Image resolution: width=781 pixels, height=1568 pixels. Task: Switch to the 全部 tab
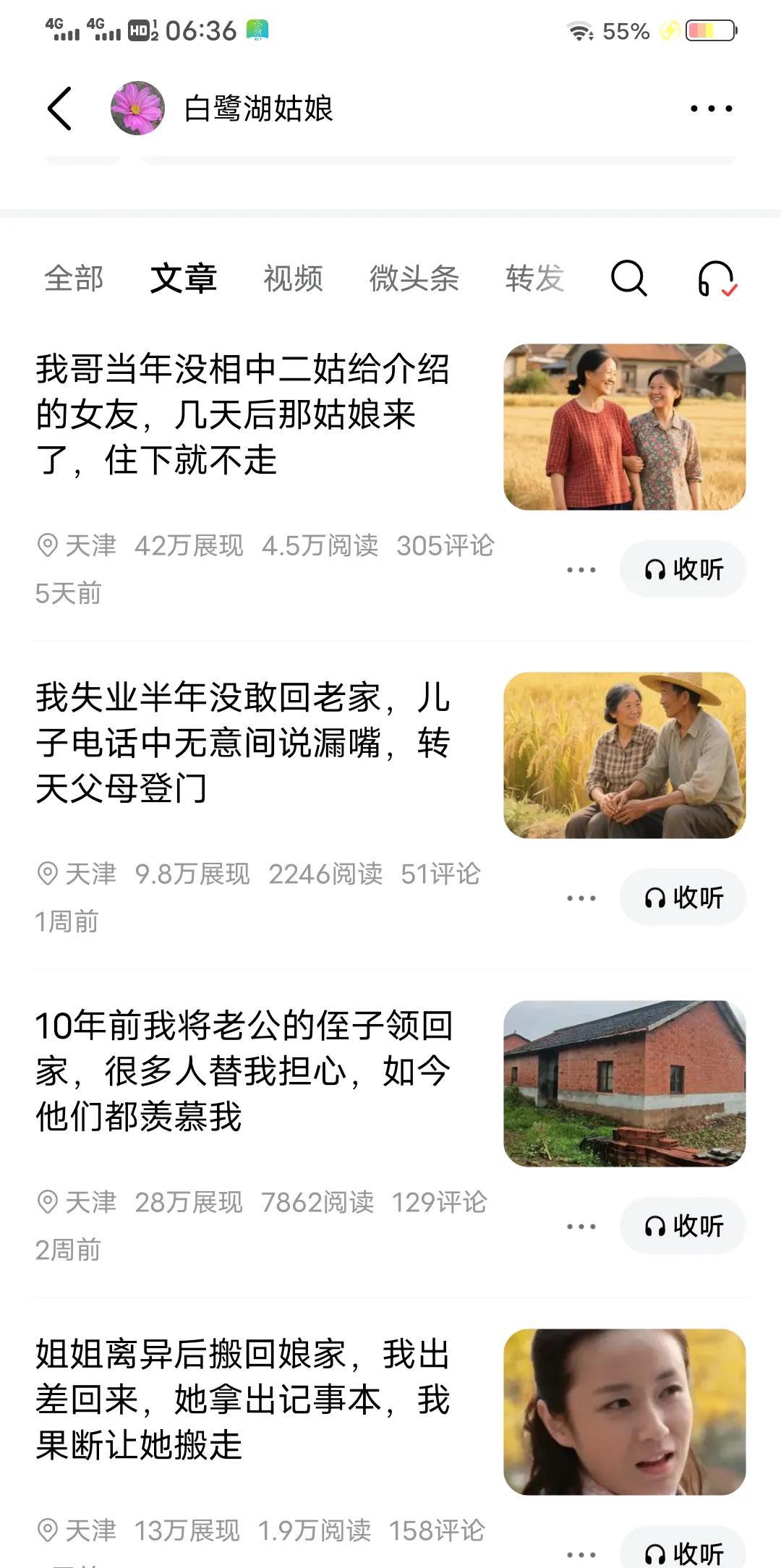(74, 278)
